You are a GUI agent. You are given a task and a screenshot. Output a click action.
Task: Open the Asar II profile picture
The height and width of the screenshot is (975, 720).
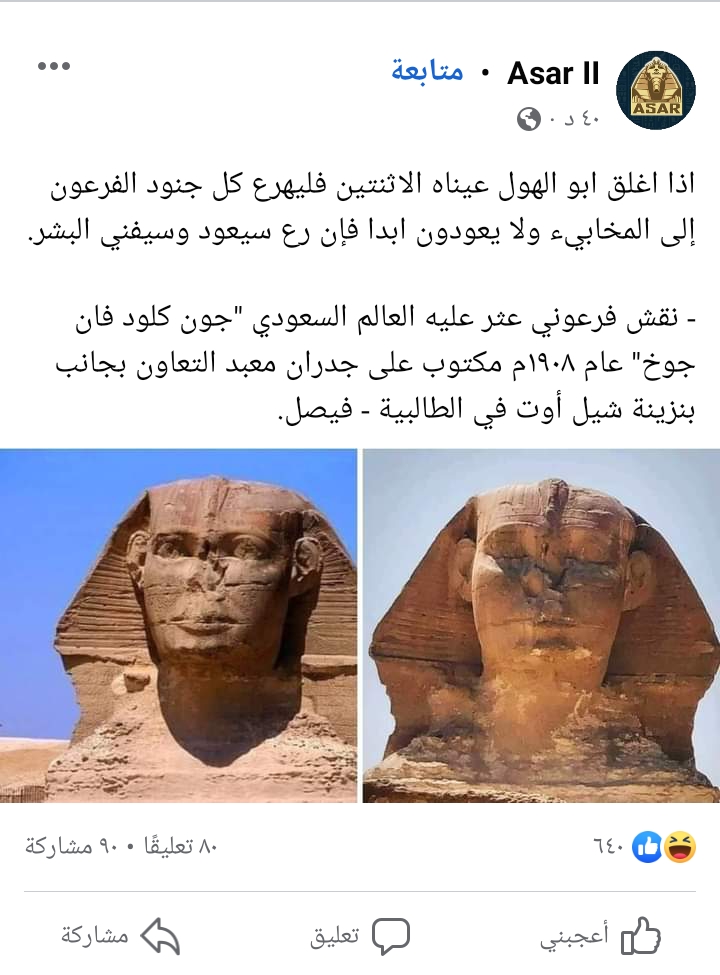click(x=657, y=90)
